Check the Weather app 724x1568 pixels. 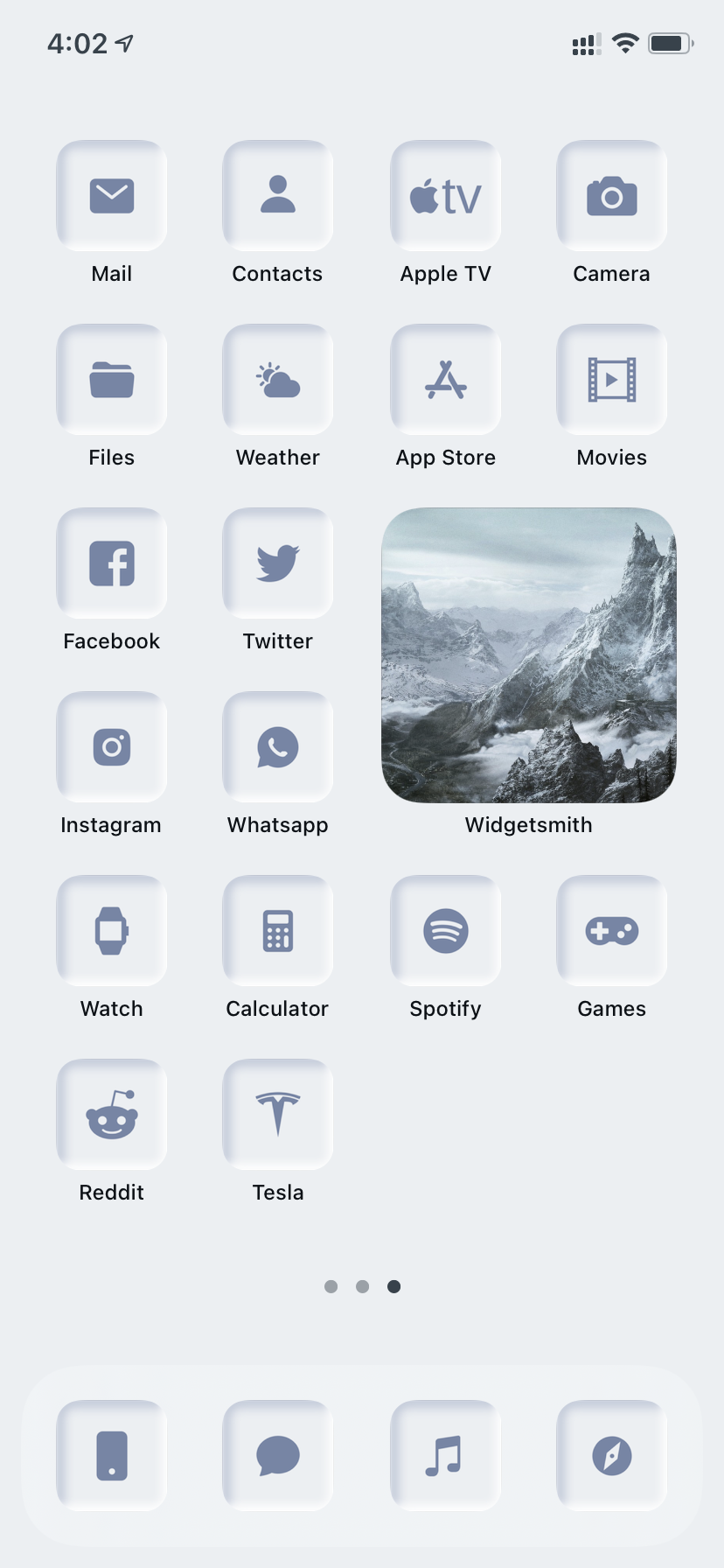click(x=277, y=378)
